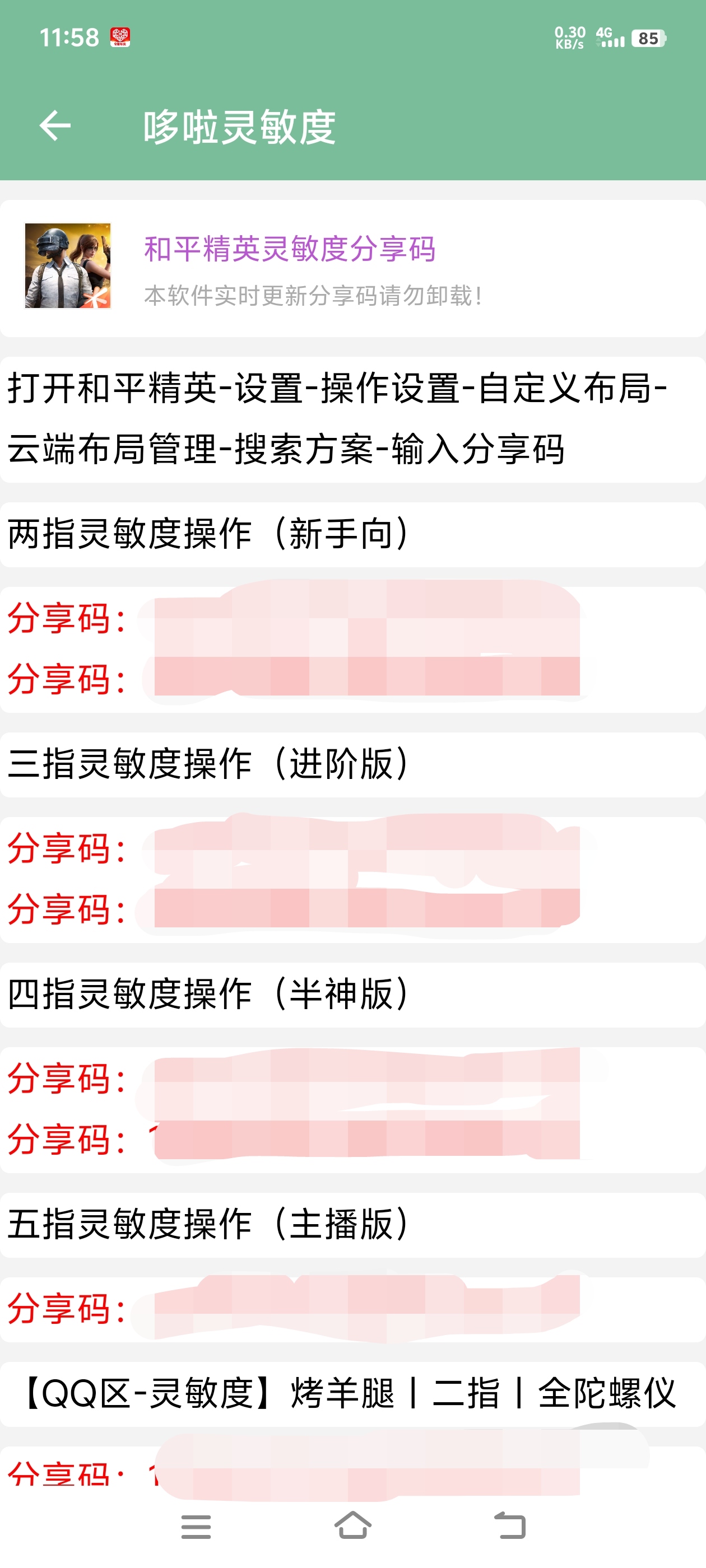Tap the share code under 五指灵敏度操作（主播版）
Screen dimensions: 706x1568
click(352, 1309)
